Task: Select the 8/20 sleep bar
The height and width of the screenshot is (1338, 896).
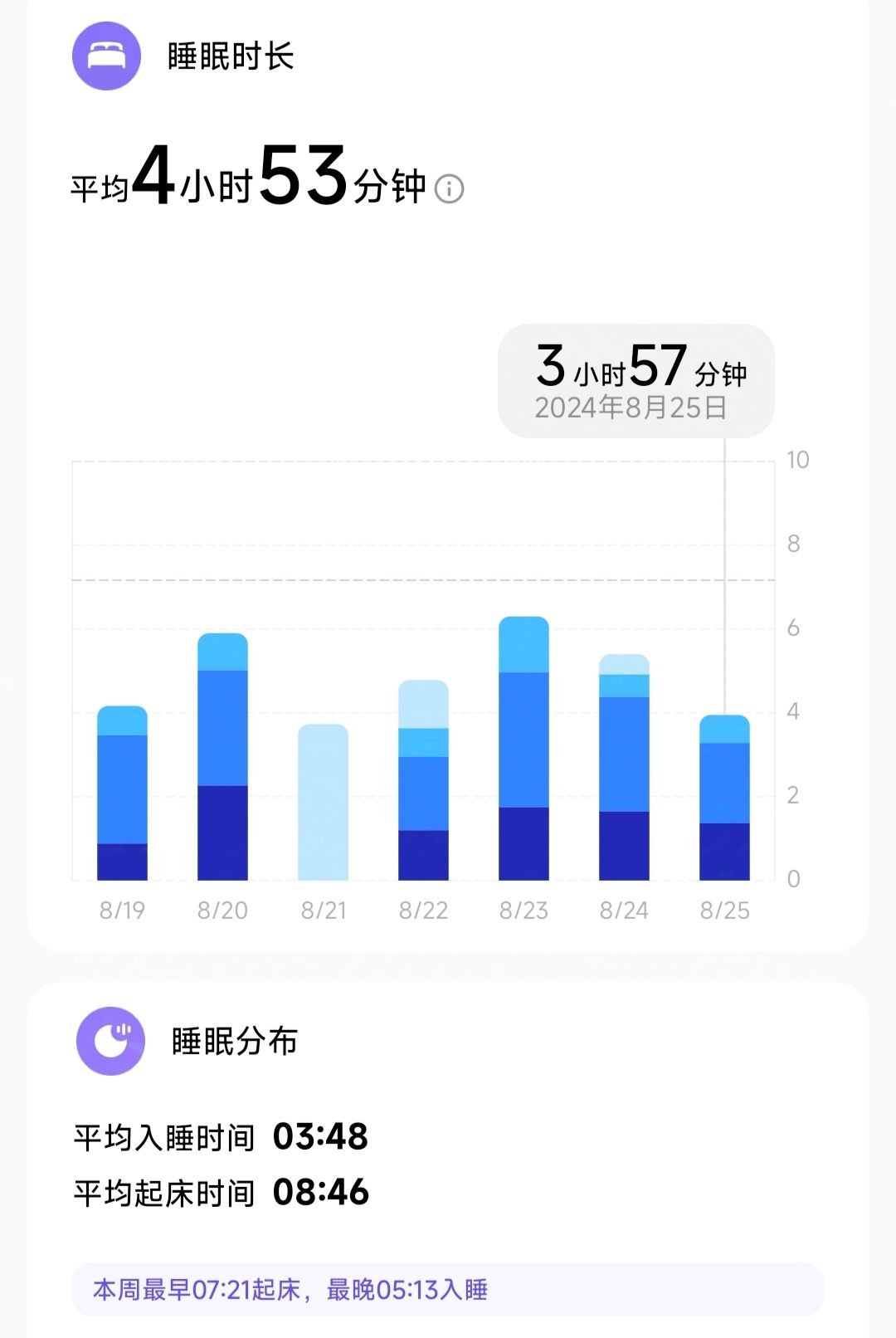Action: tap(222, 757)
